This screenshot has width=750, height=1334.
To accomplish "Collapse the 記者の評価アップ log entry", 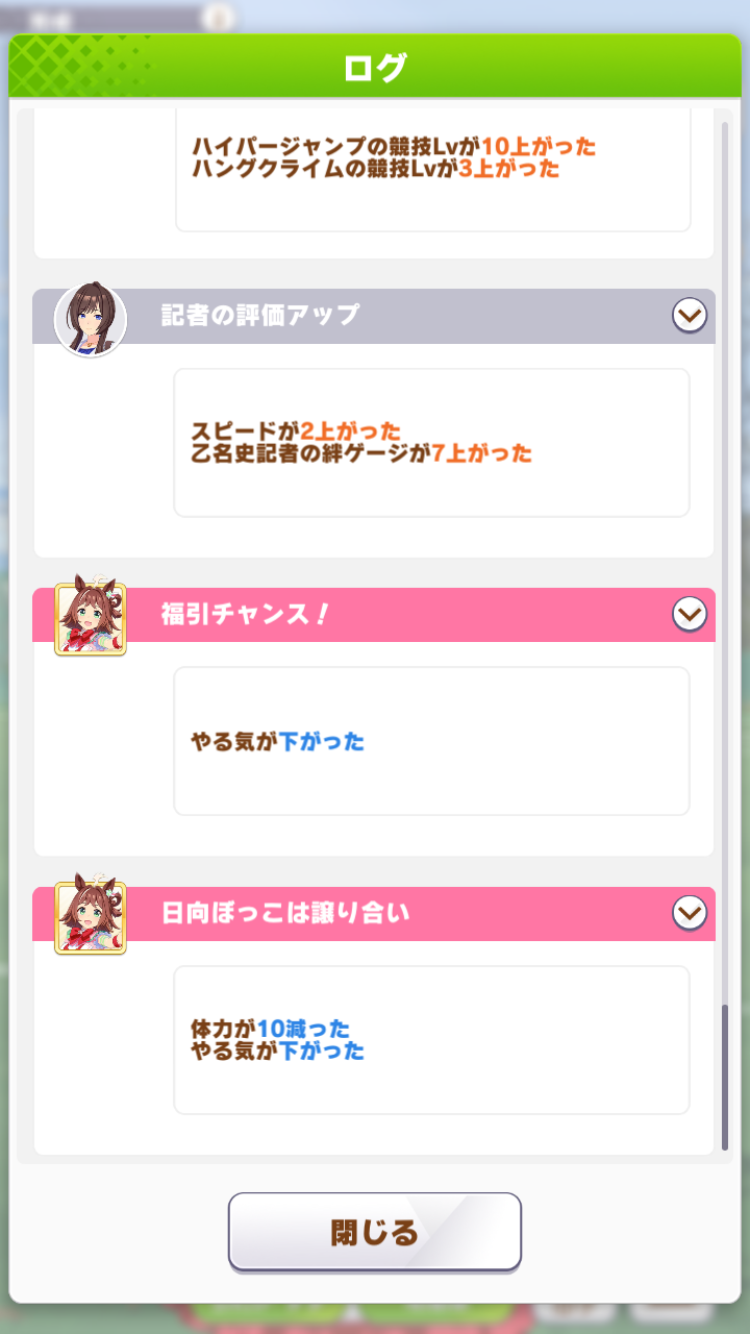I will point(689,316).
